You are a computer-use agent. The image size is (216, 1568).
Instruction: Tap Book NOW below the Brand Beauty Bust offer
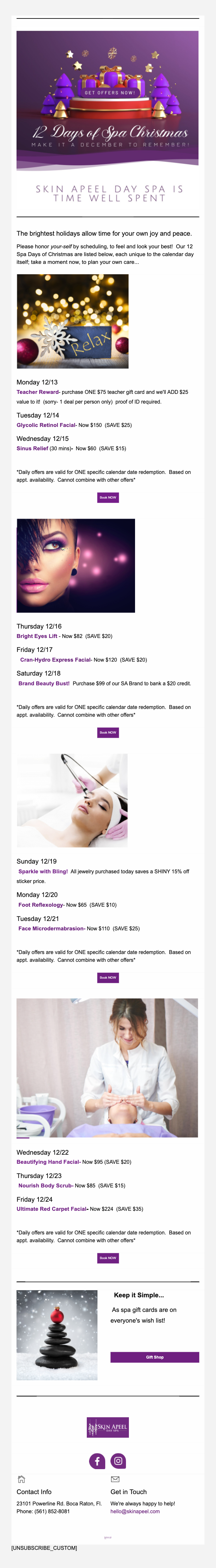[108, 732]
